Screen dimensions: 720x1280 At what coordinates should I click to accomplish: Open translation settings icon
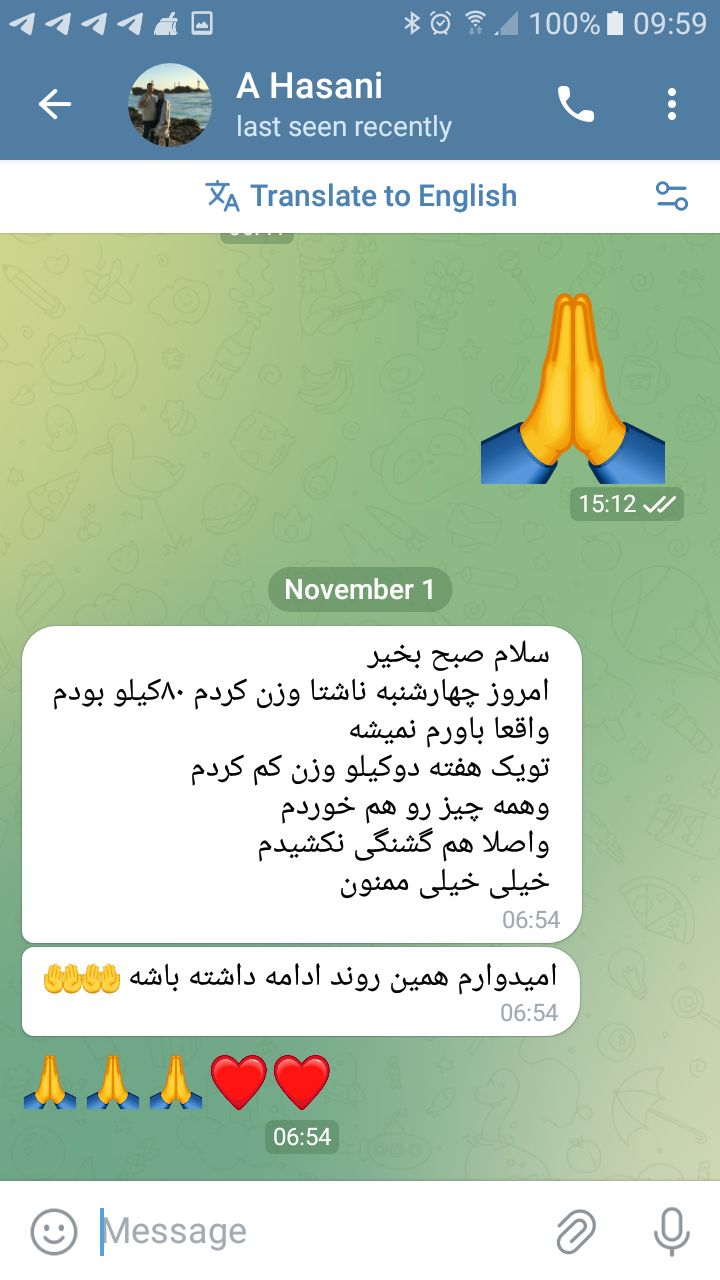672,196
